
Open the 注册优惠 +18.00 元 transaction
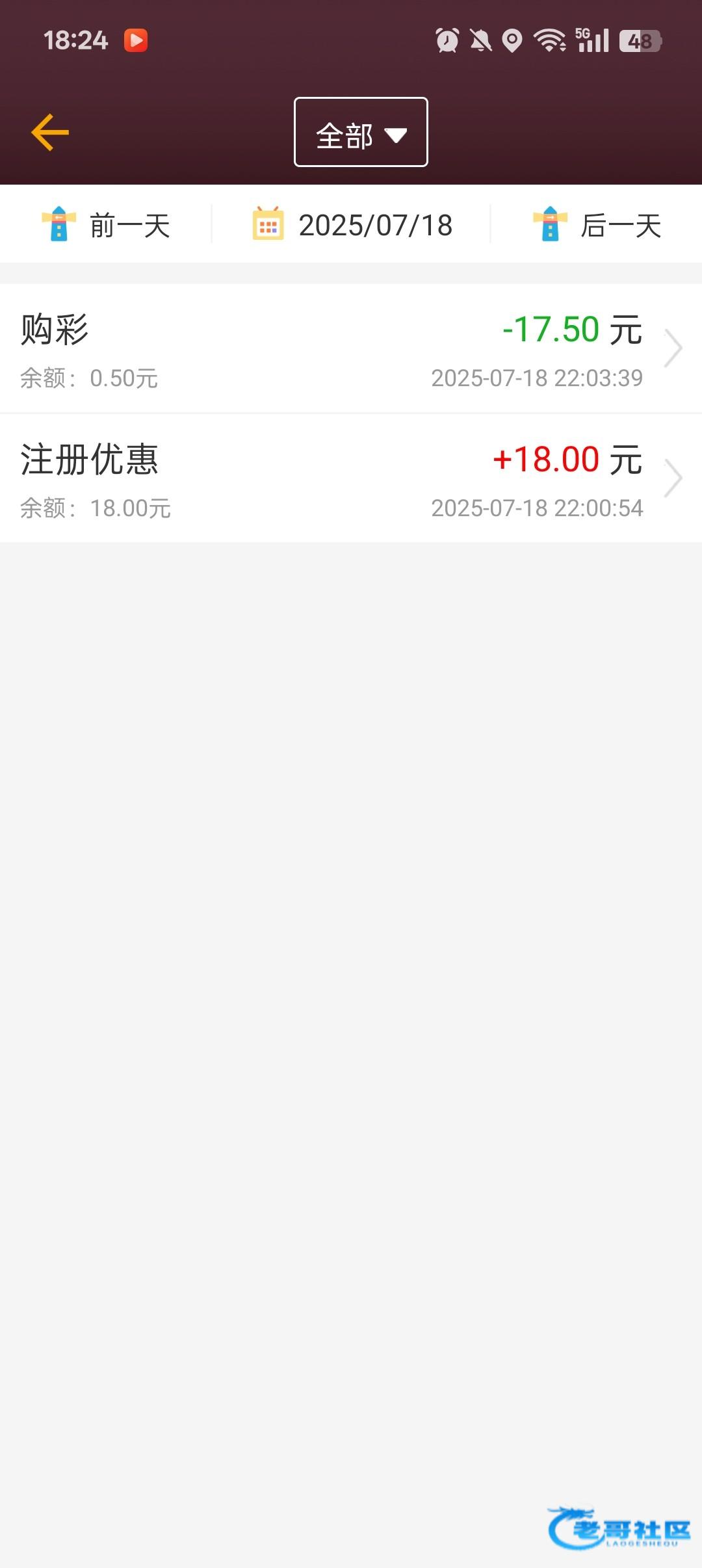coord(351,478)
